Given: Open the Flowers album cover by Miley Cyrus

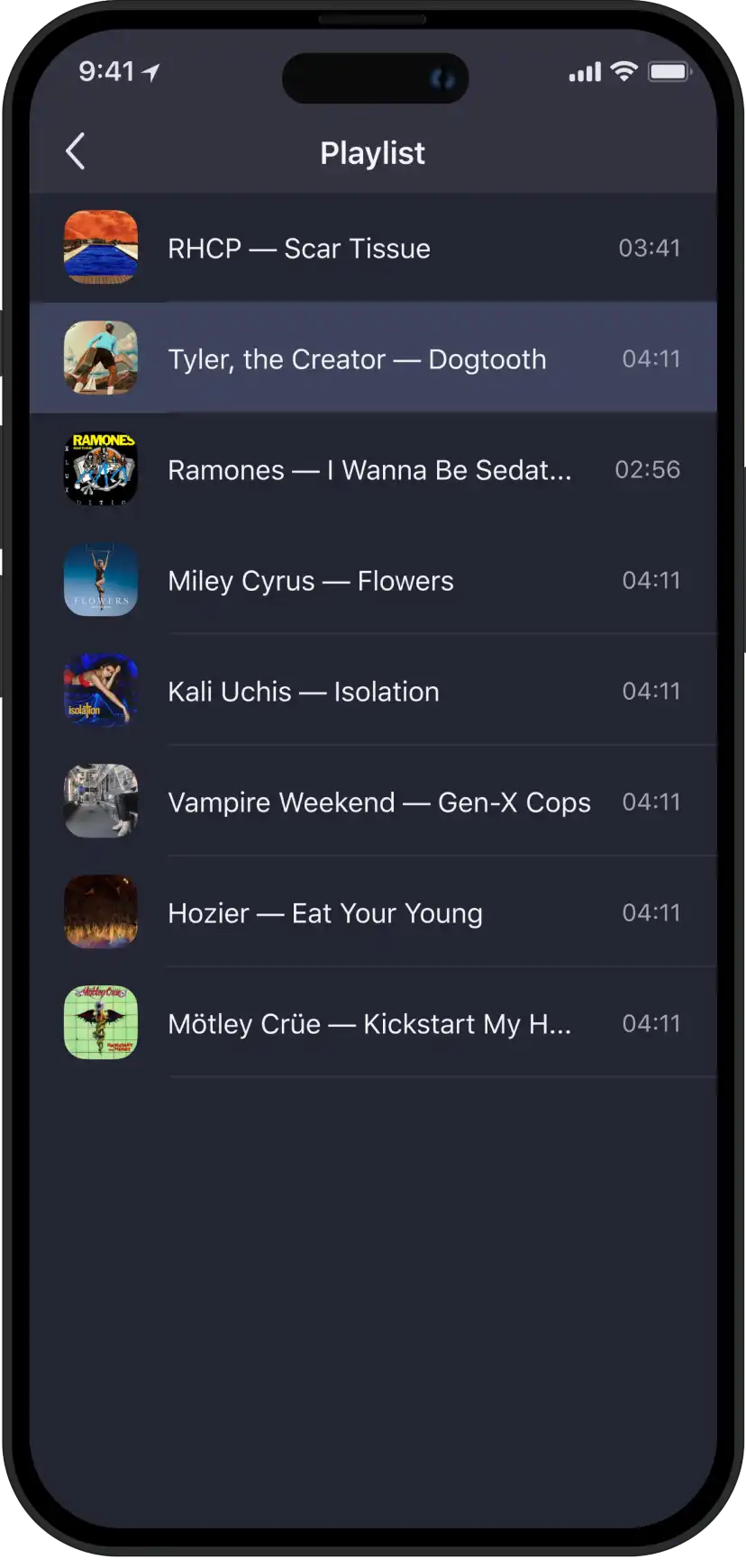Looking at the screenshot, I should [101, 580].
